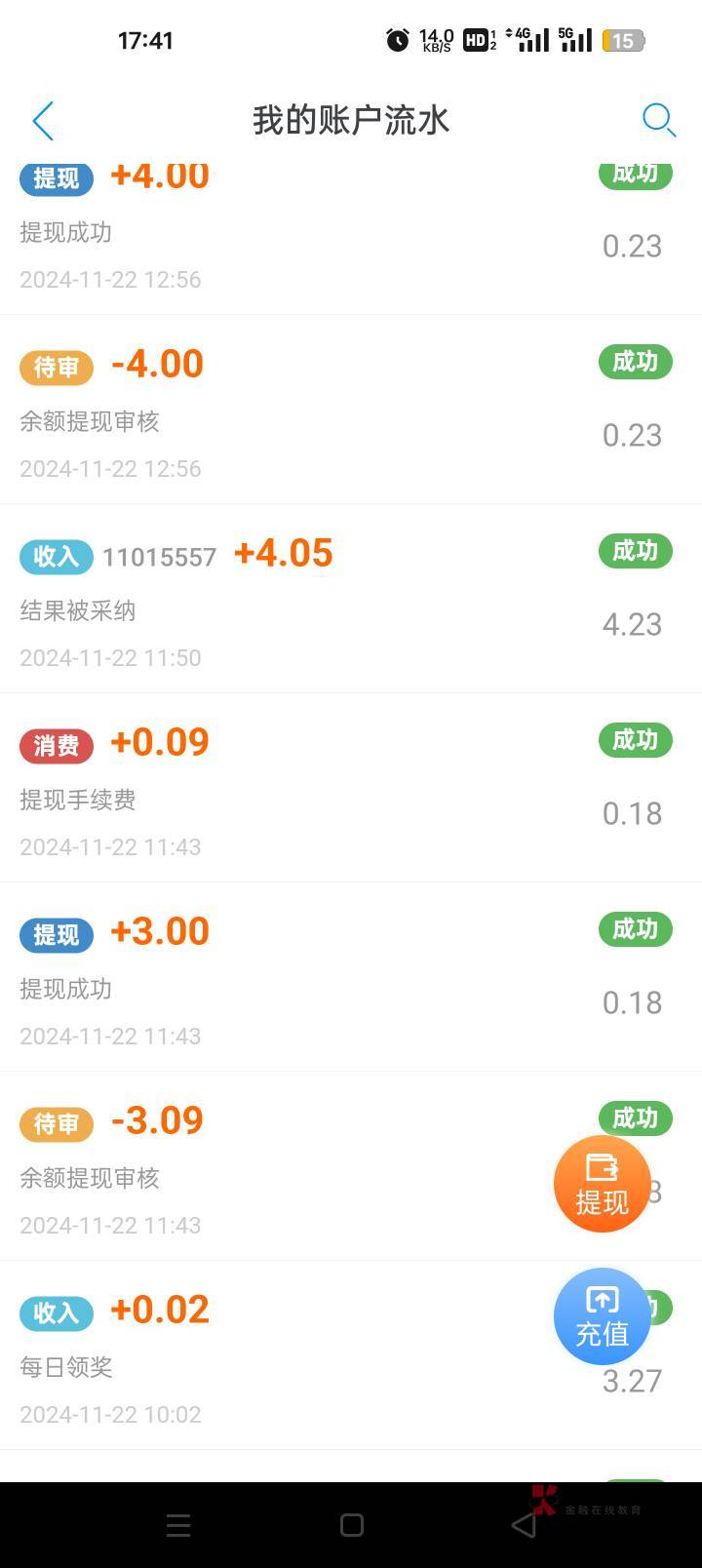Open system recent apps menu
This screenshot has width=702, height=1568.
[178, 1525]
